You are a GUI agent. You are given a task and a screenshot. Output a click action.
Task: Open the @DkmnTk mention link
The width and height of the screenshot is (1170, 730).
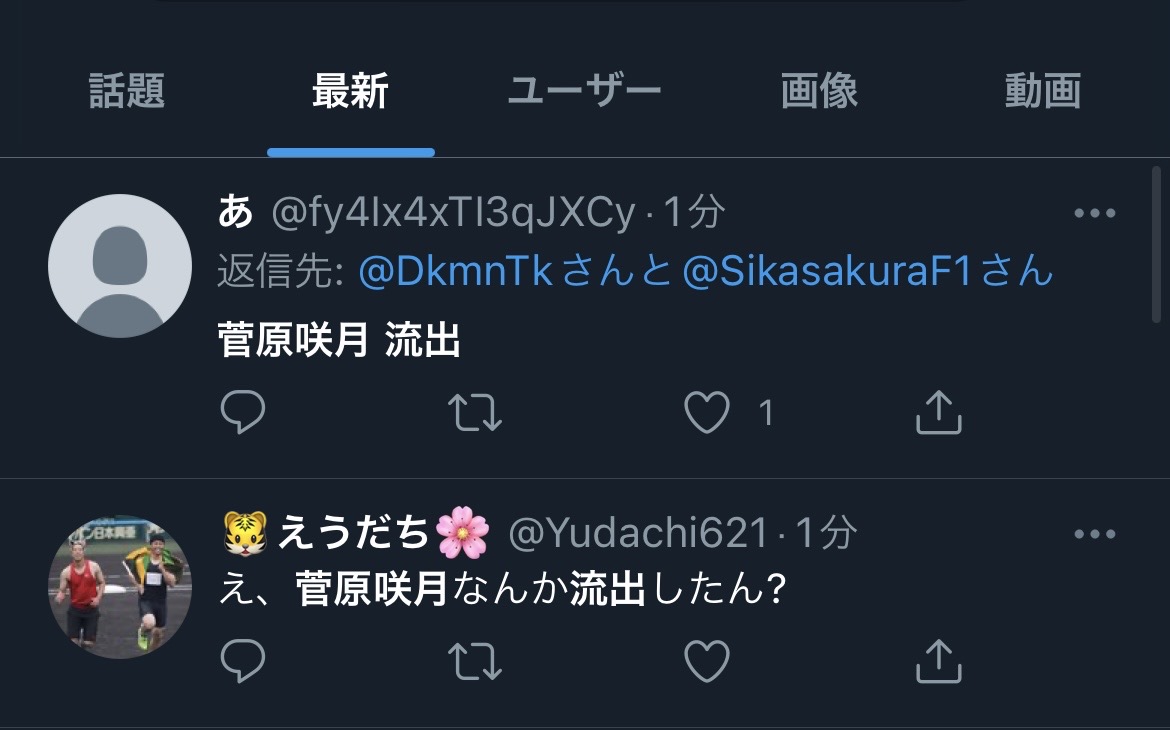455,271
